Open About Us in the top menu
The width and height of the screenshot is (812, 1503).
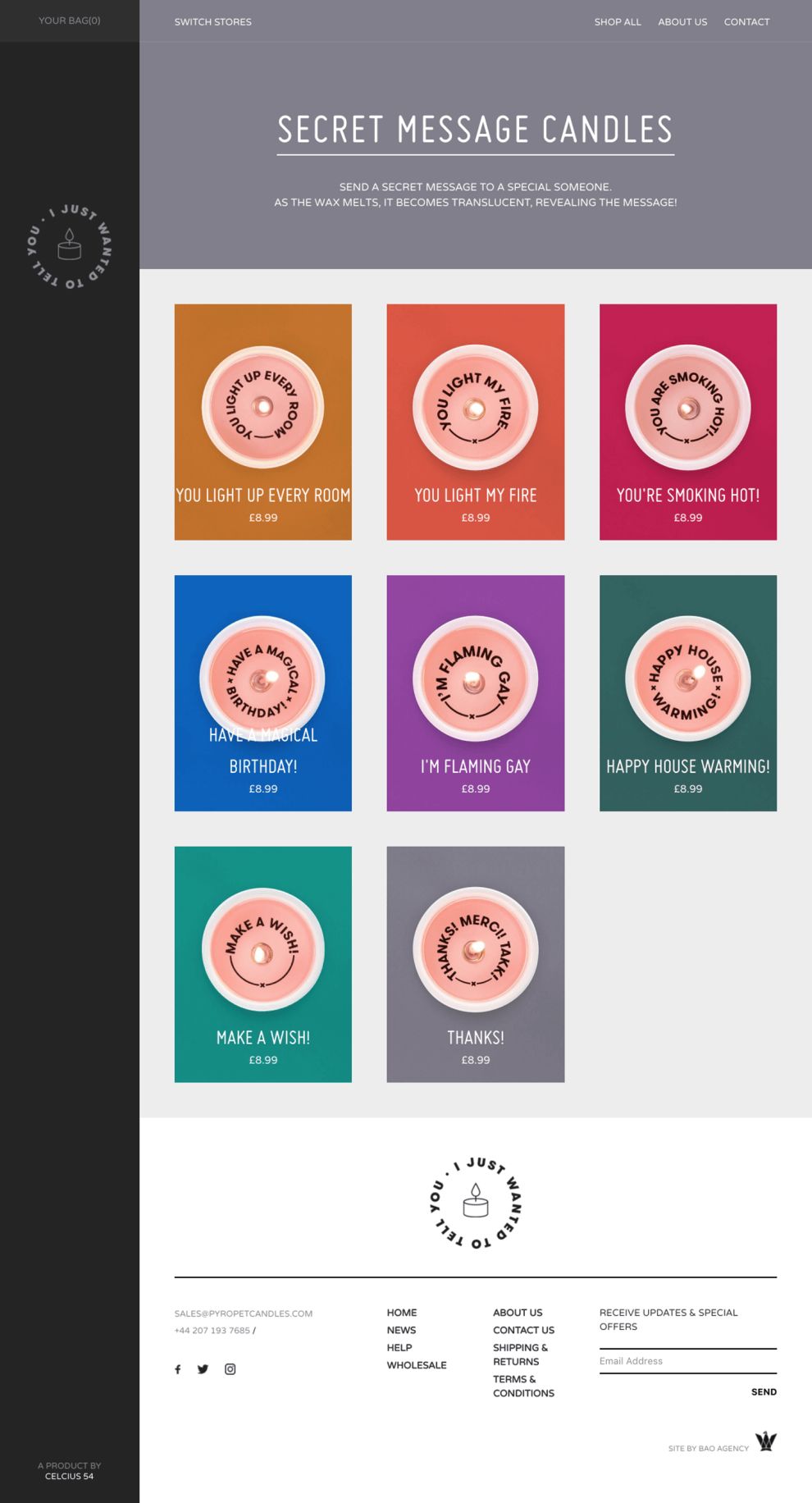point(682,22)
